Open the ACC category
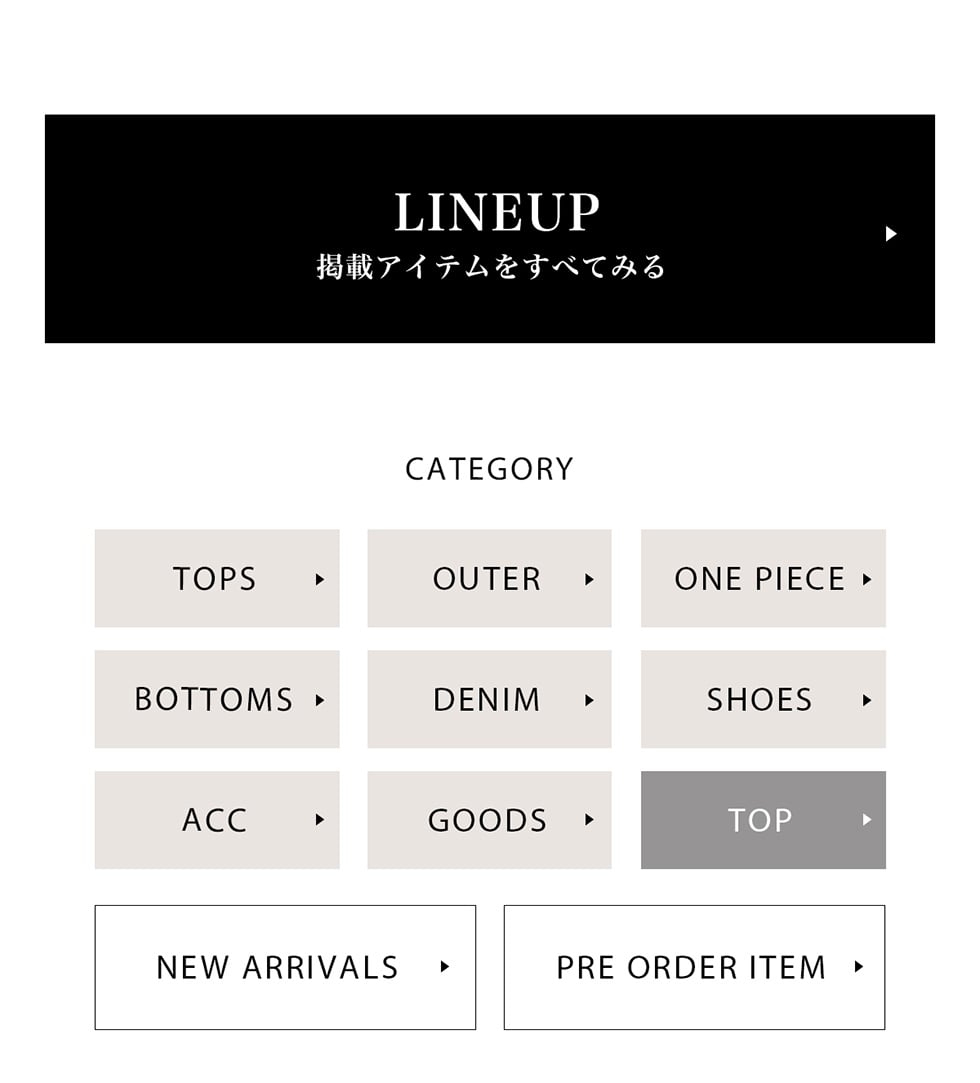This screenshot has width=980, height=1083. 217,820
